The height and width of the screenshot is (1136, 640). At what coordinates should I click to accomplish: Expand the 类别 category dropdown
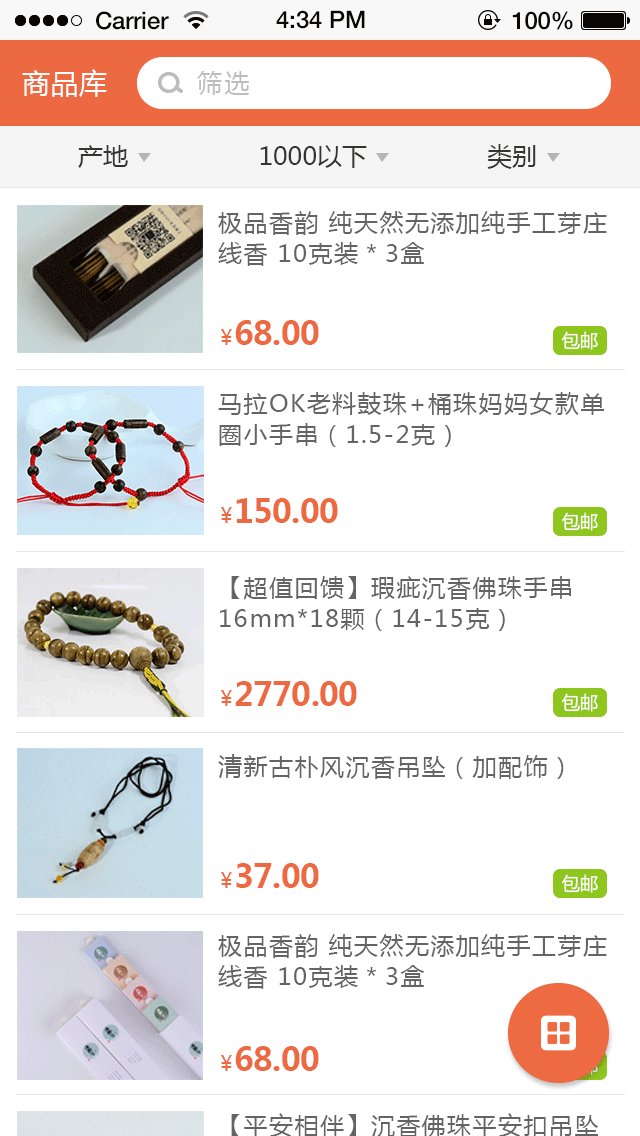click(x=522, y=157)
